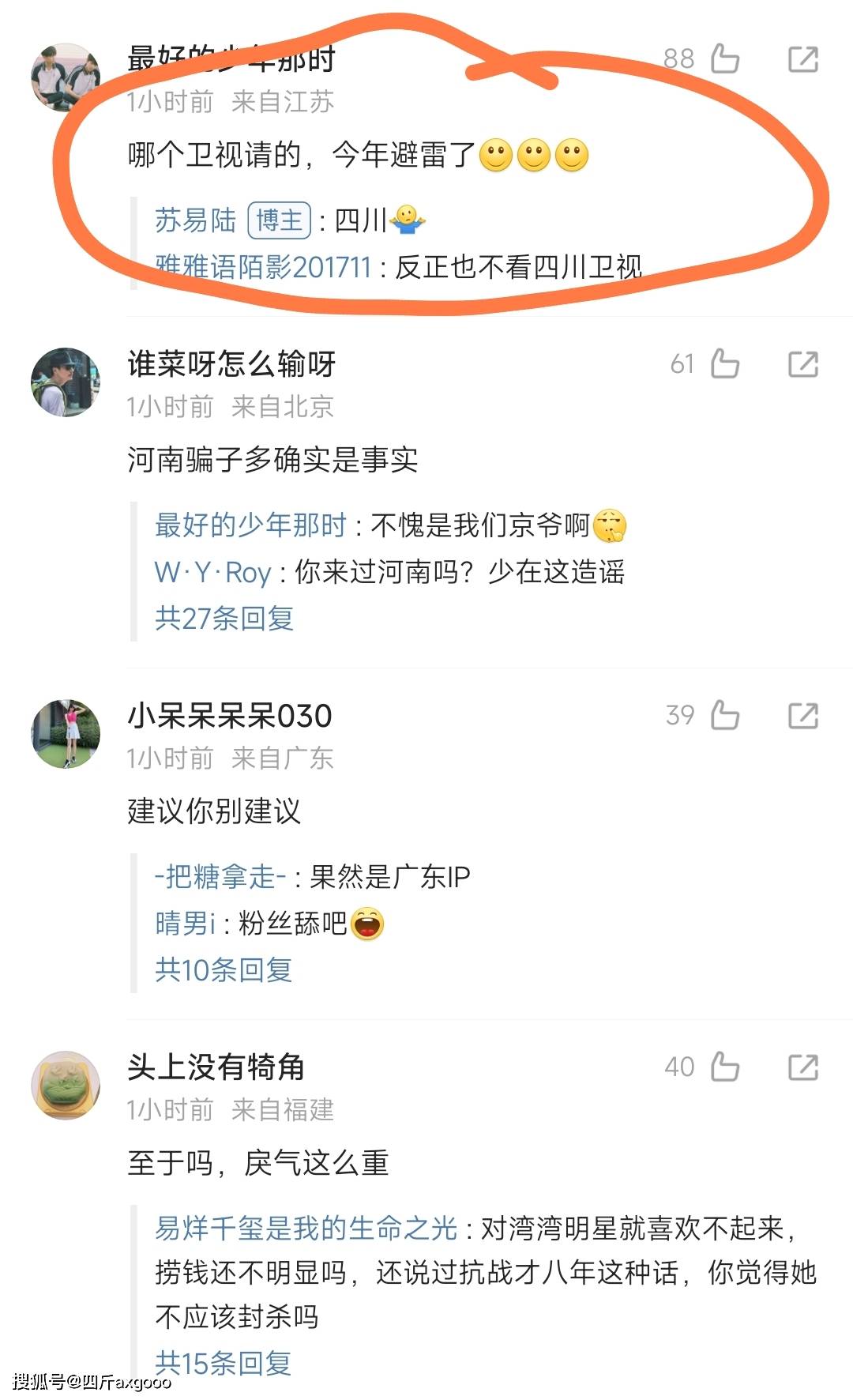Open 苏易陆 blogger profile link
This screenshot has height=1400, width=853.
[x=195, y=220]
